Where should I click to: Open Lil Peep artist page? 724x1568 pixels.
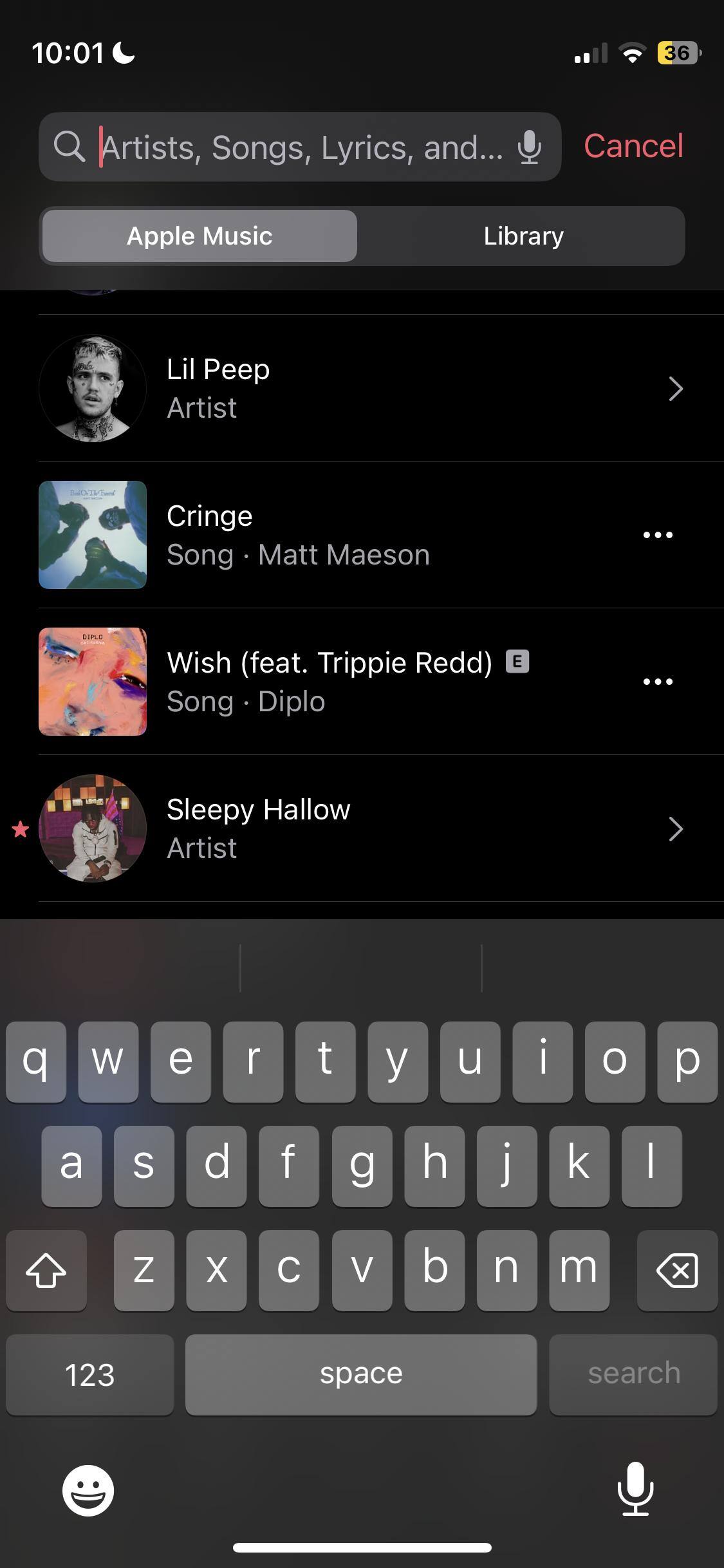360,388
